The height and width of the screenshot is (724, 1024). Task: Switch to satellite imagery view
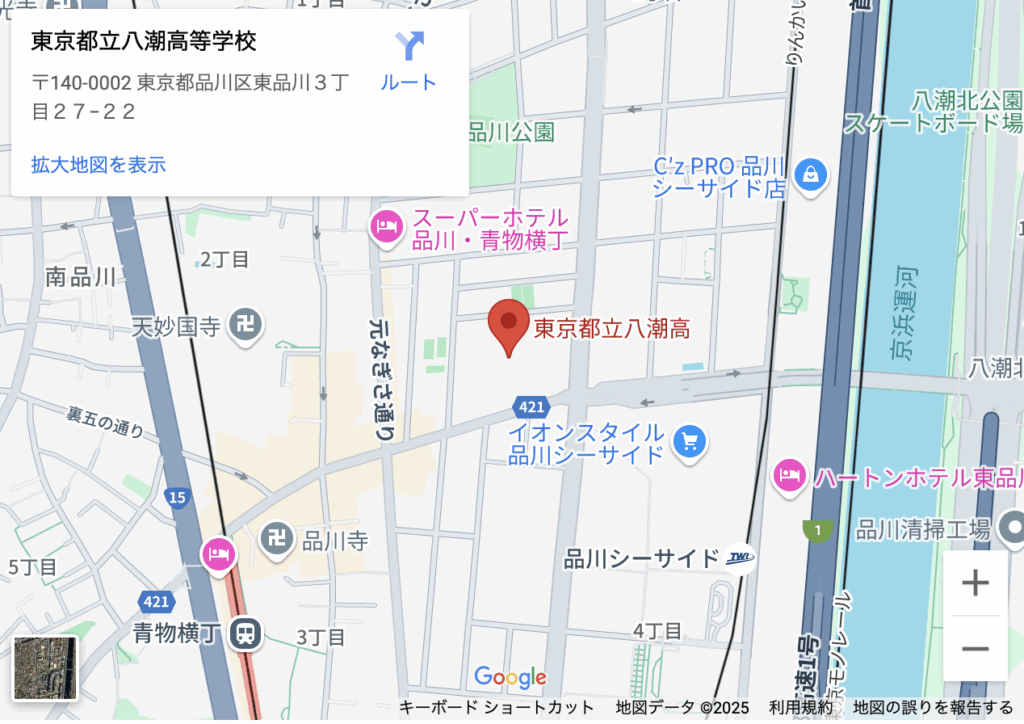click(45, 667)
